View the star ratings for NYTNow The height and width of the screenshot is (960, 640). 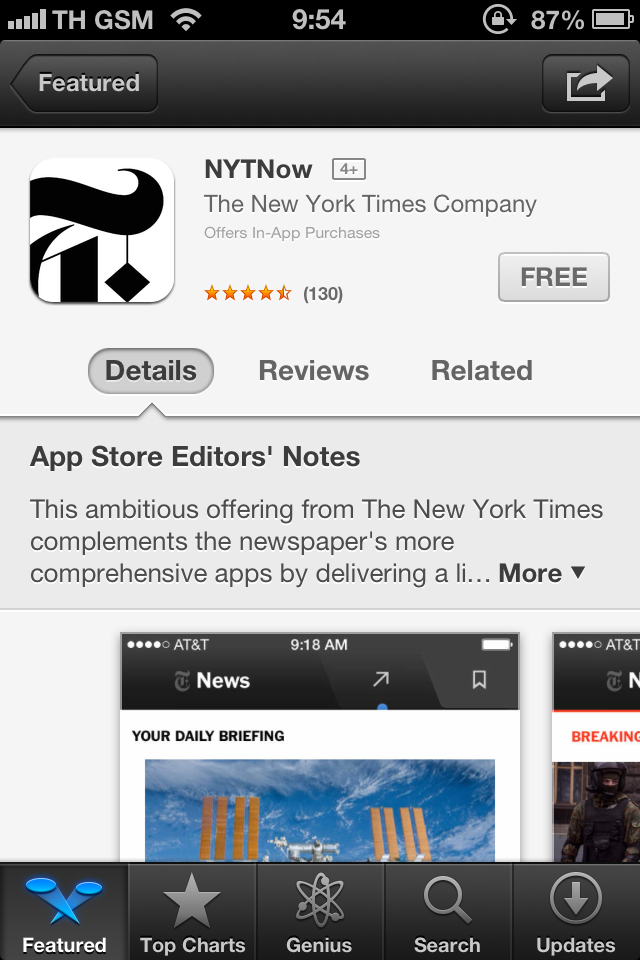272,293
